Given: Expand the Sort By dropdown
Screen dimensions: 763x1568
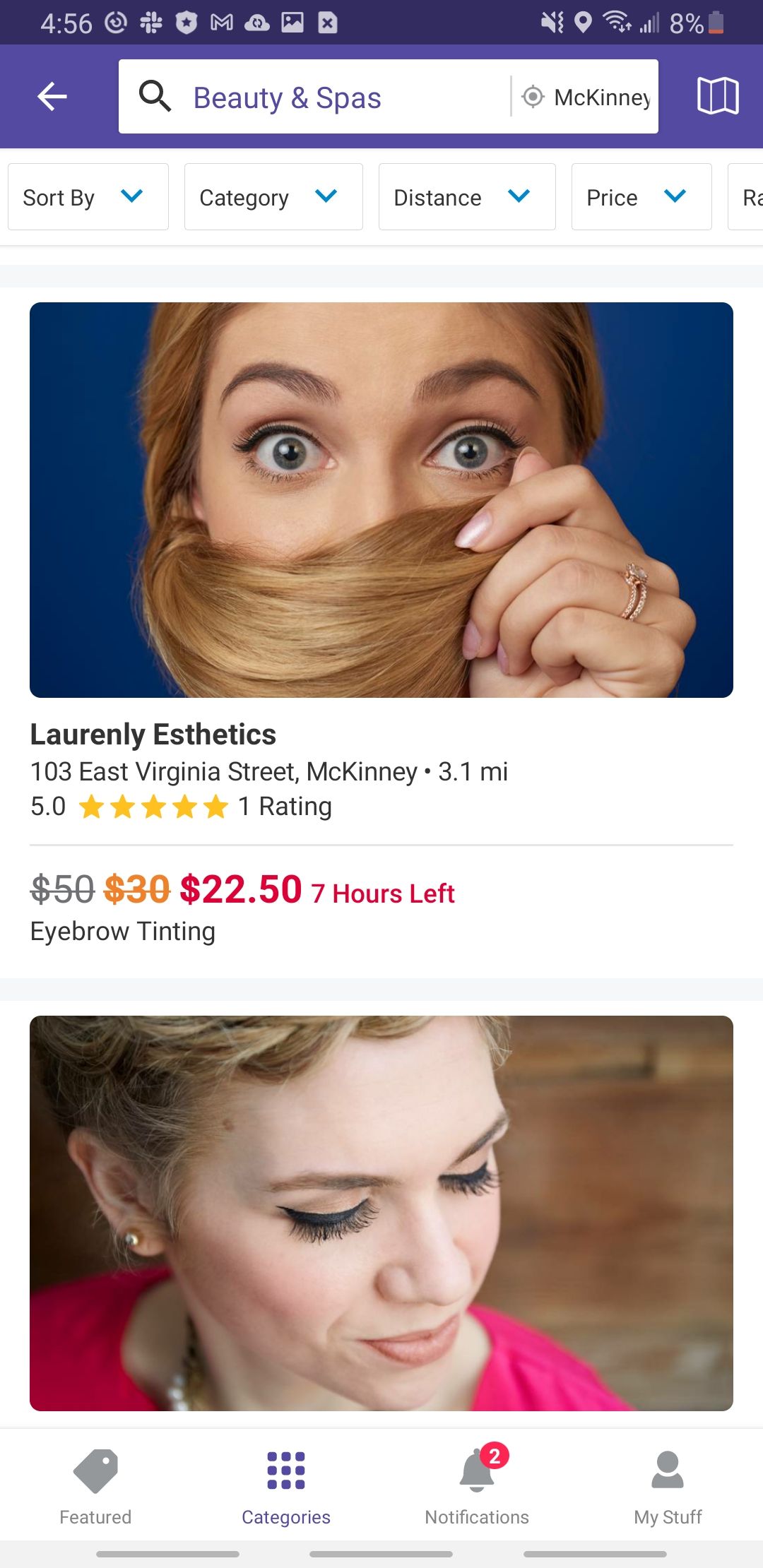Looking at the screenshot, I should (x=88, y=197).
